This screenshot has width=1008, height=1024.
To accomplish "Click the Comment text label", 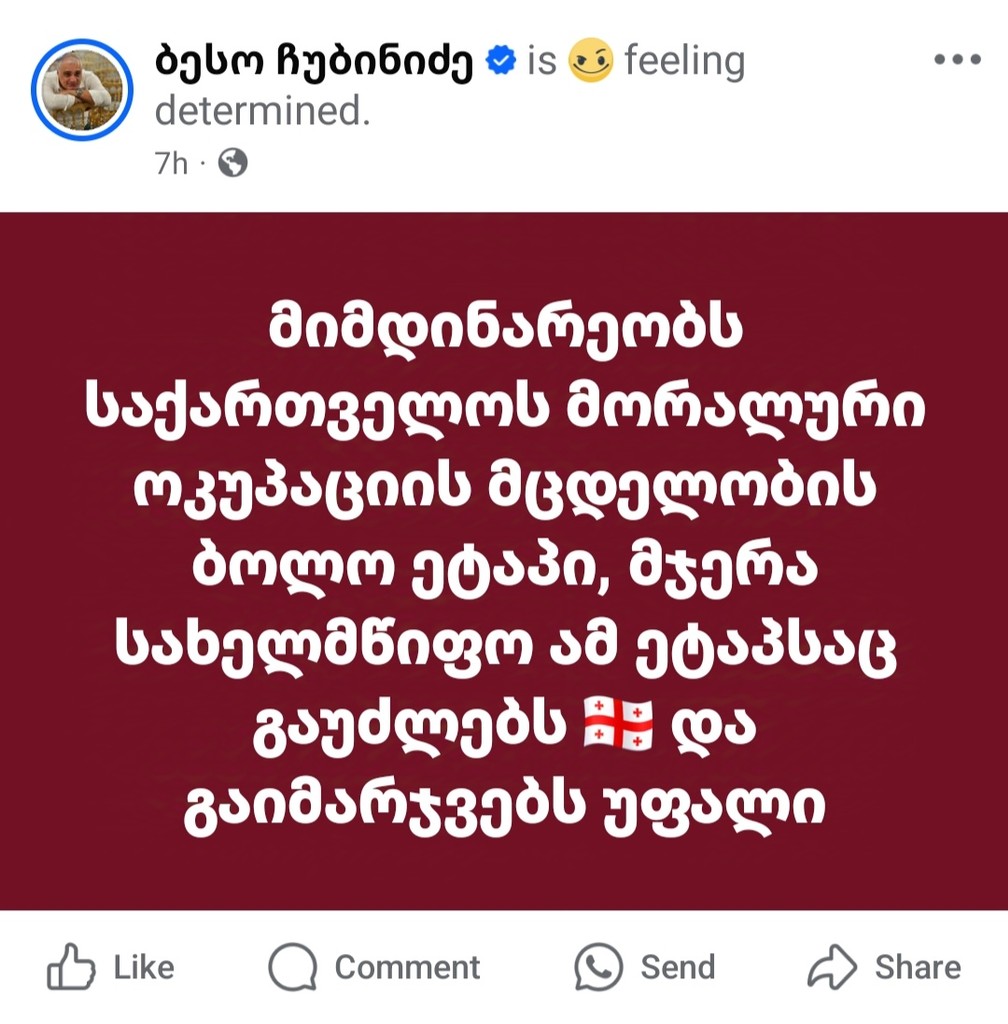I will pos(405,966).
